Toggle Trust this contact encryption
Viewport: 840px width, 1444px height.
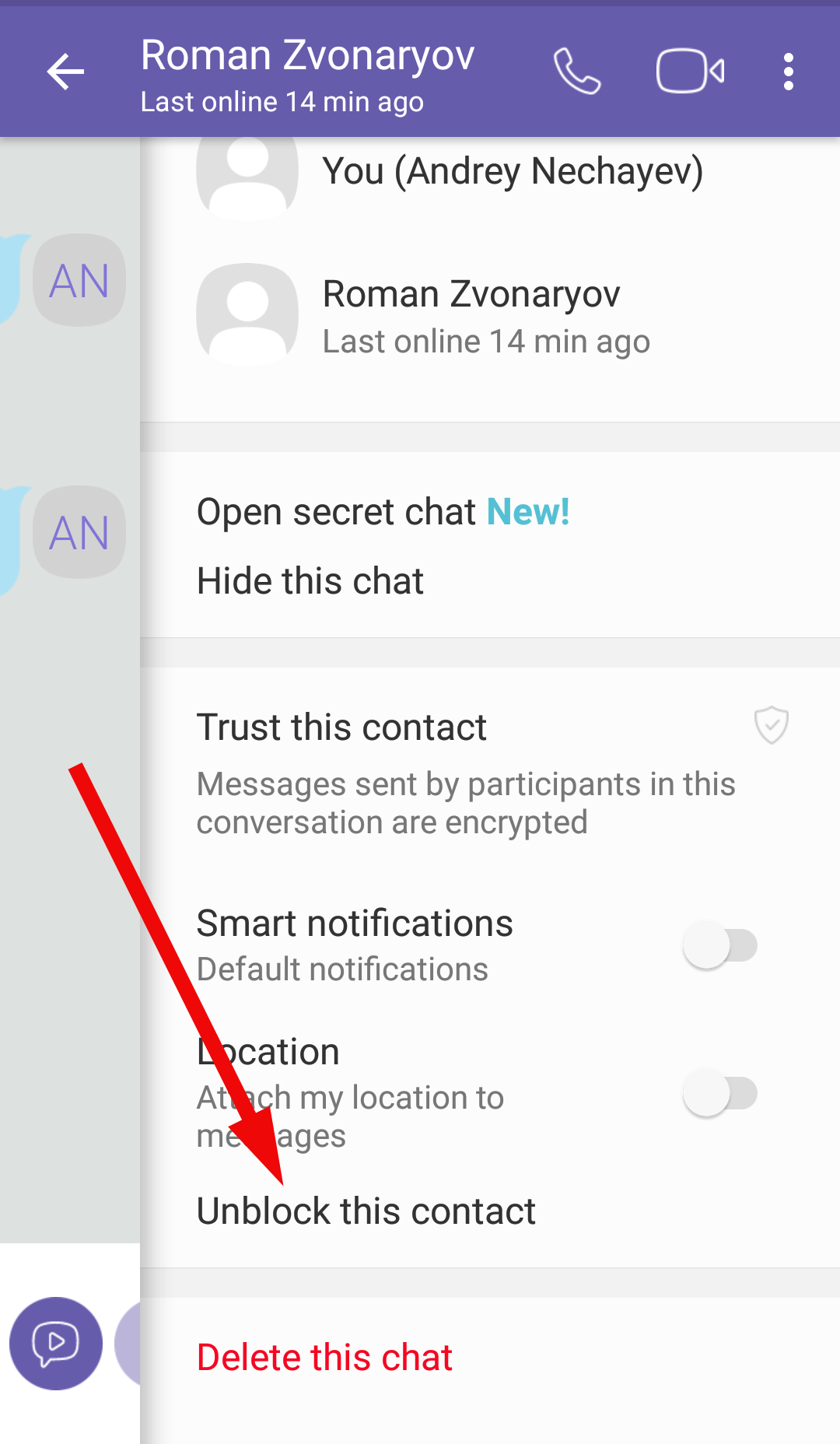click(342, 726)
